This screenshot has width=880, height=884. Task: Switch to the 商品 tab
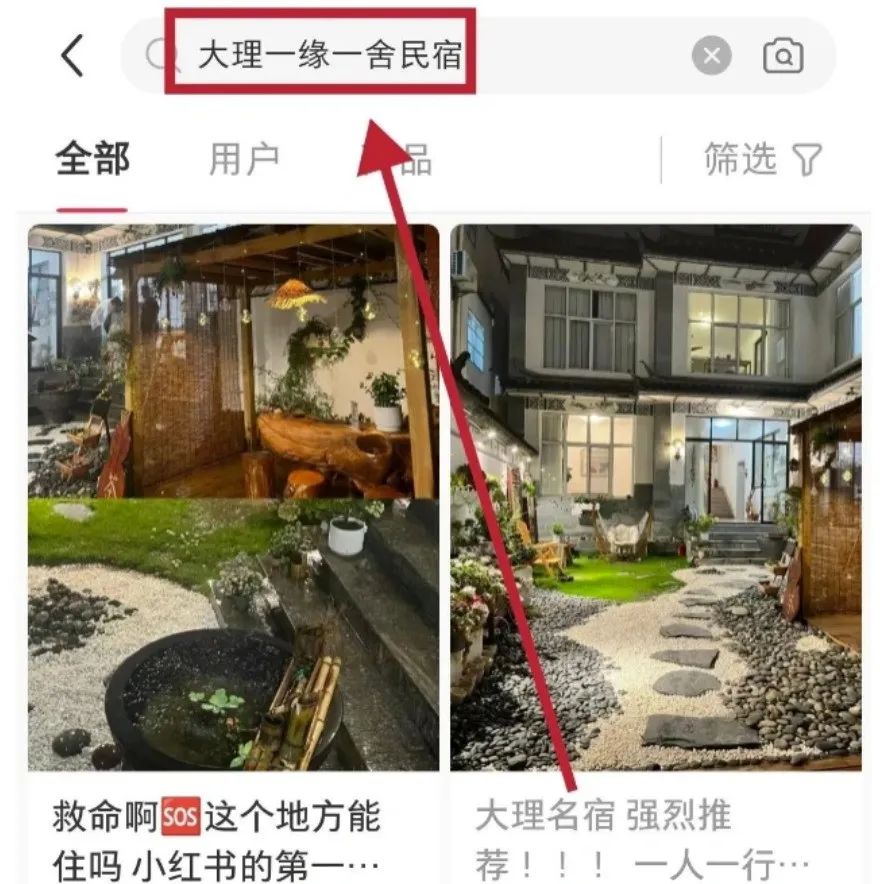click(x=400, y=160)
